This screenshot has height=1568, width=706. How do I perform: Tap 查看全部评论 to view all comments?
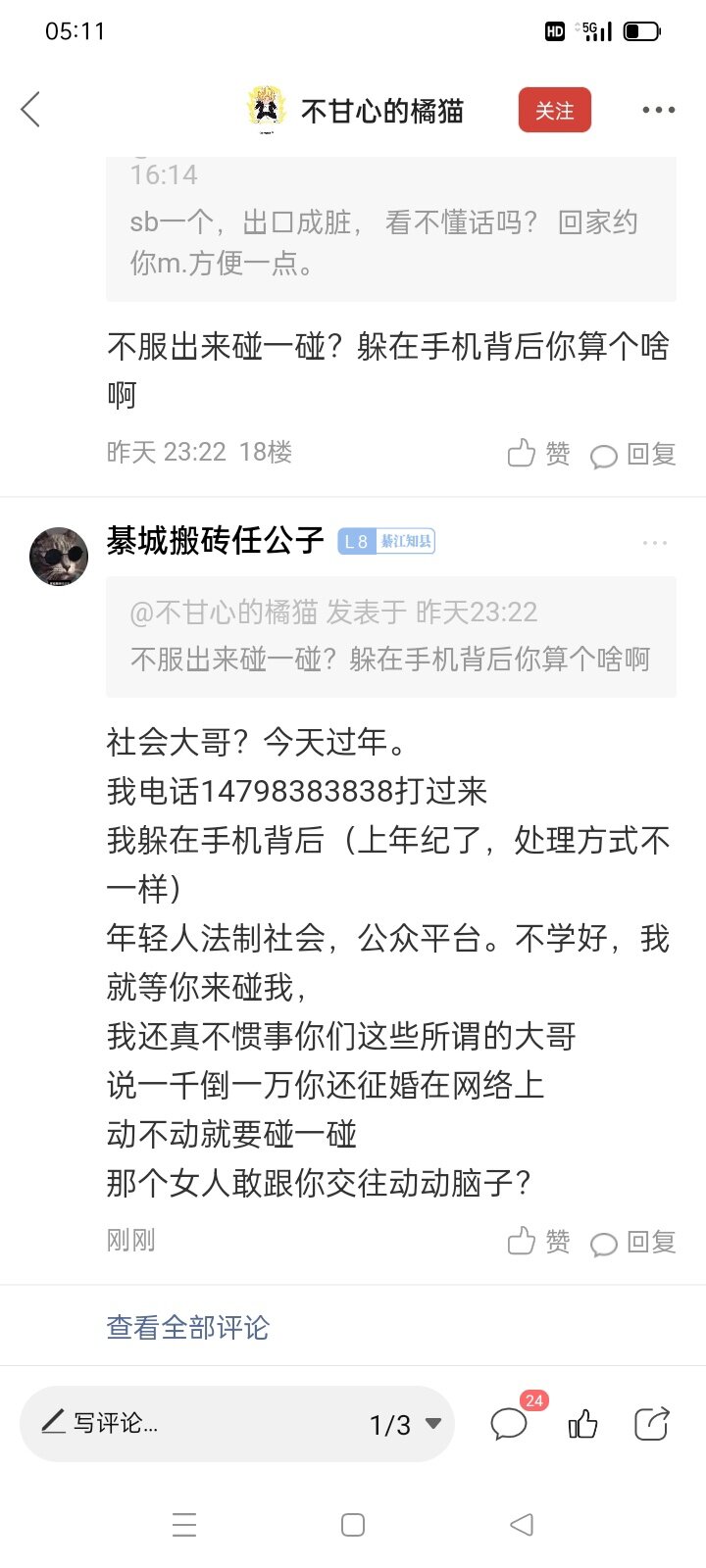tap(187, 1327)
